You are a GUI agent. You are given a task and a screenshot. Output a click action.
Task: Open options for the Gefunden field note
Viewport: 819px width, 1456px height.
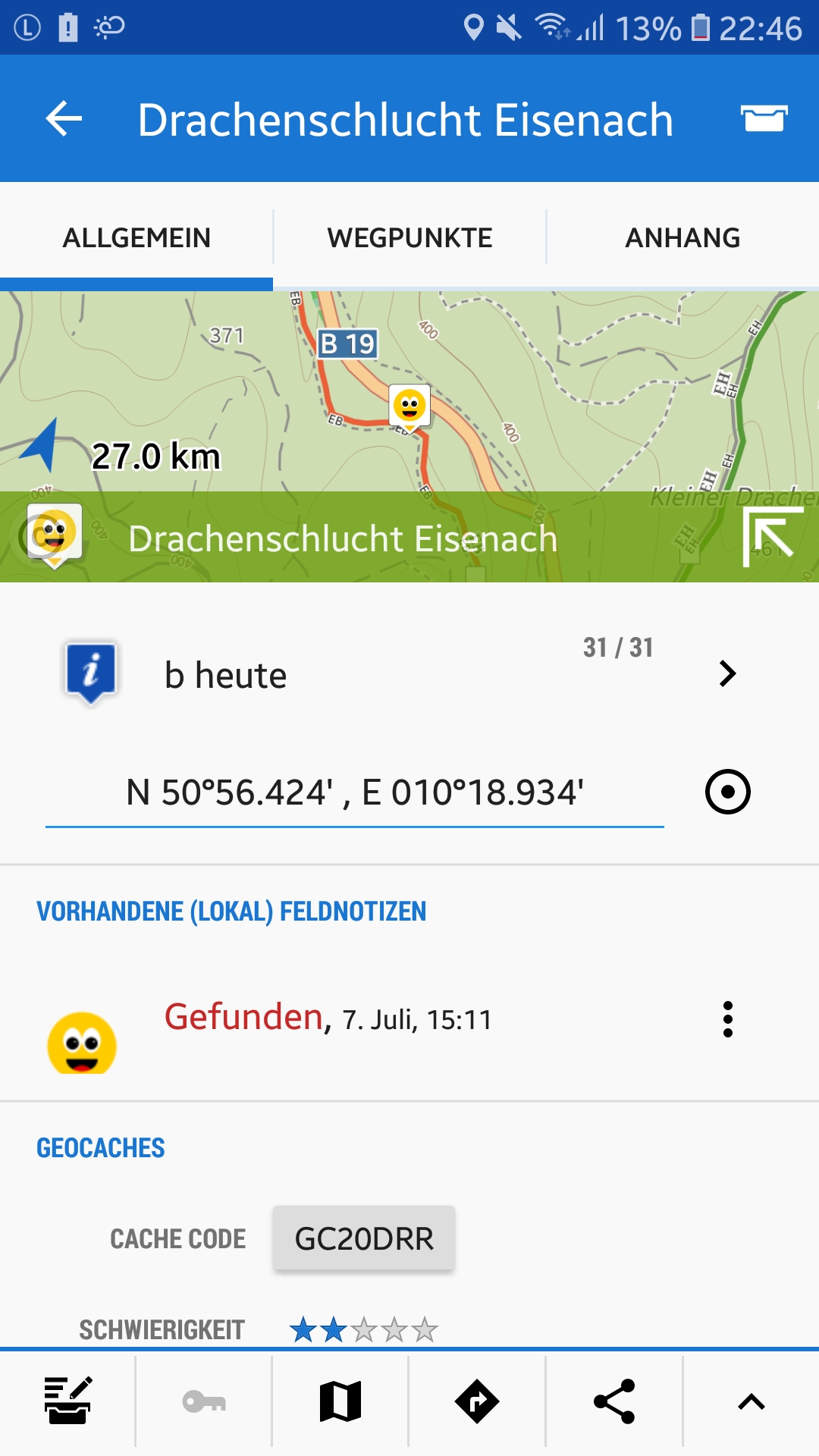pyautogui.click(x=727, y=1019)
